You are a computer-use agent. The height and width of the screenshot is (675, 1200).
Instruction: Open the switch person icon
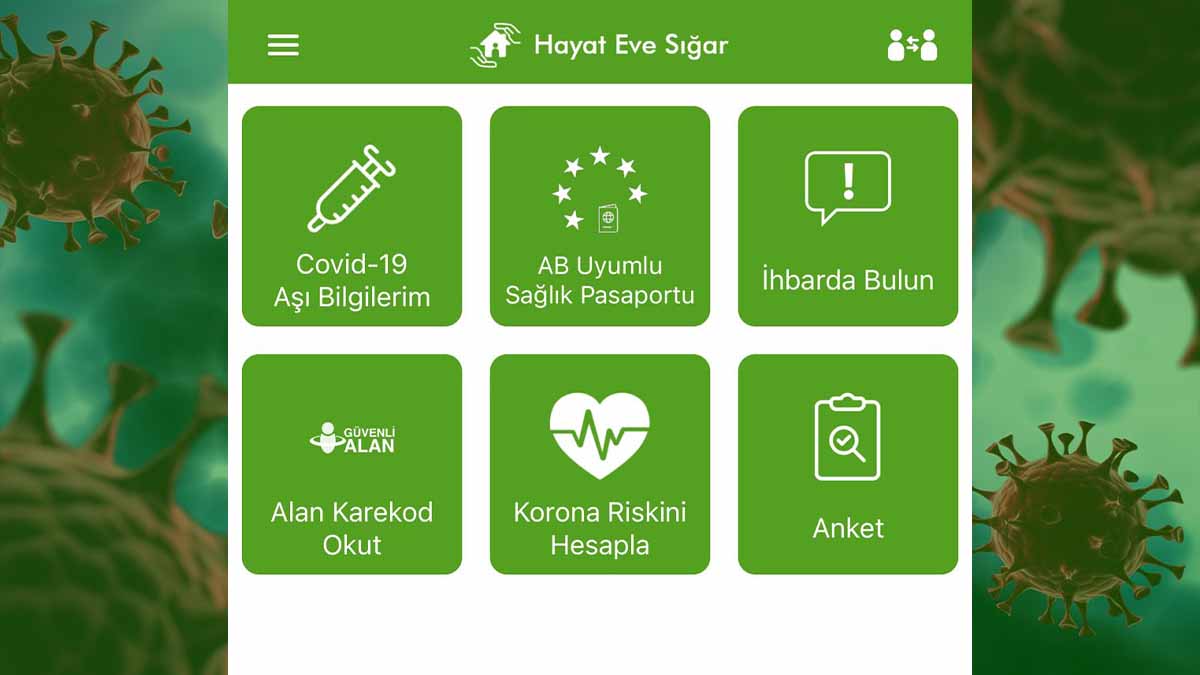tap(912, 45)
